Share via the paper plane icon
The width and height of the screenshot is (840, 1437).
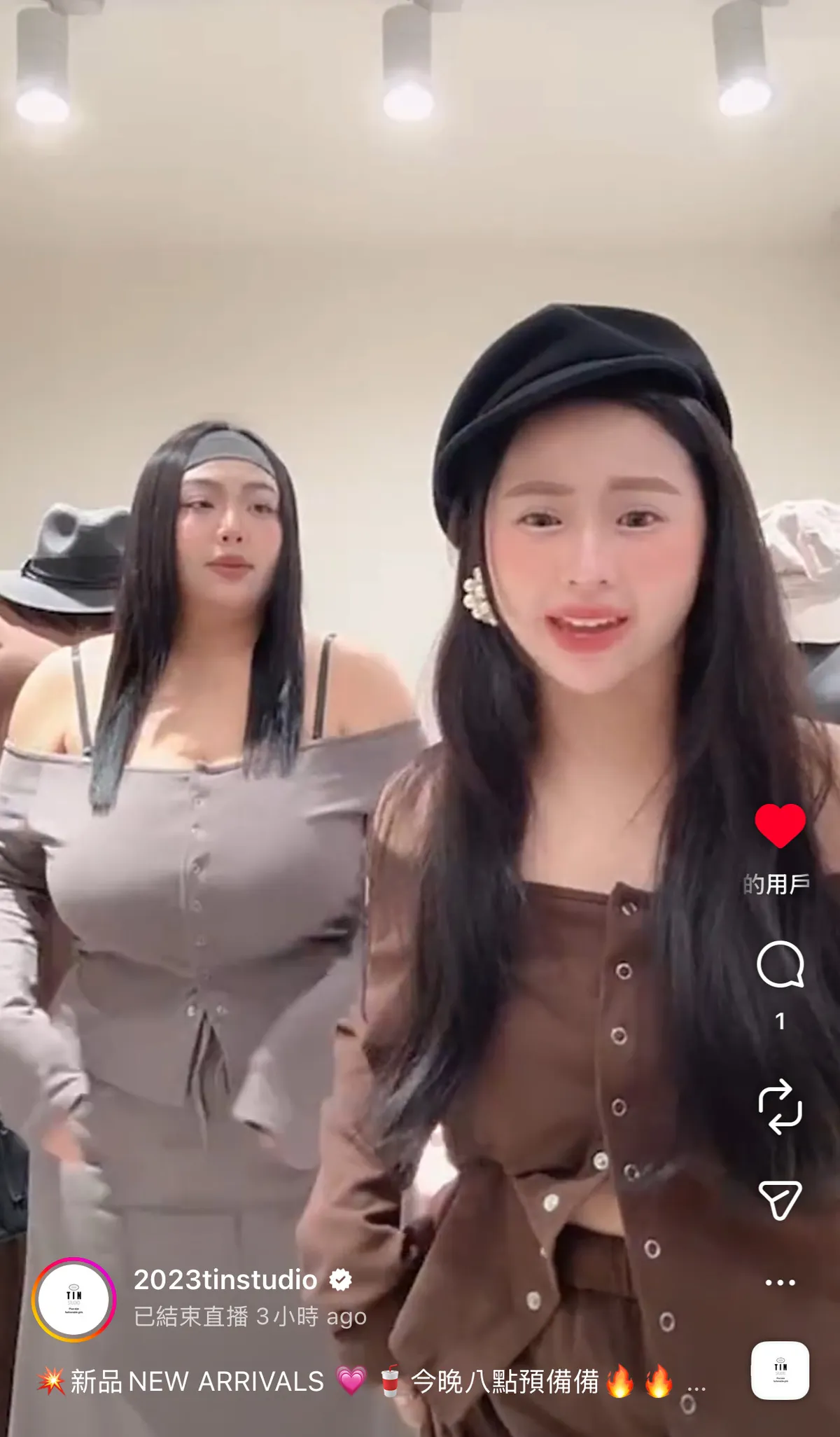click(780, 1200)
